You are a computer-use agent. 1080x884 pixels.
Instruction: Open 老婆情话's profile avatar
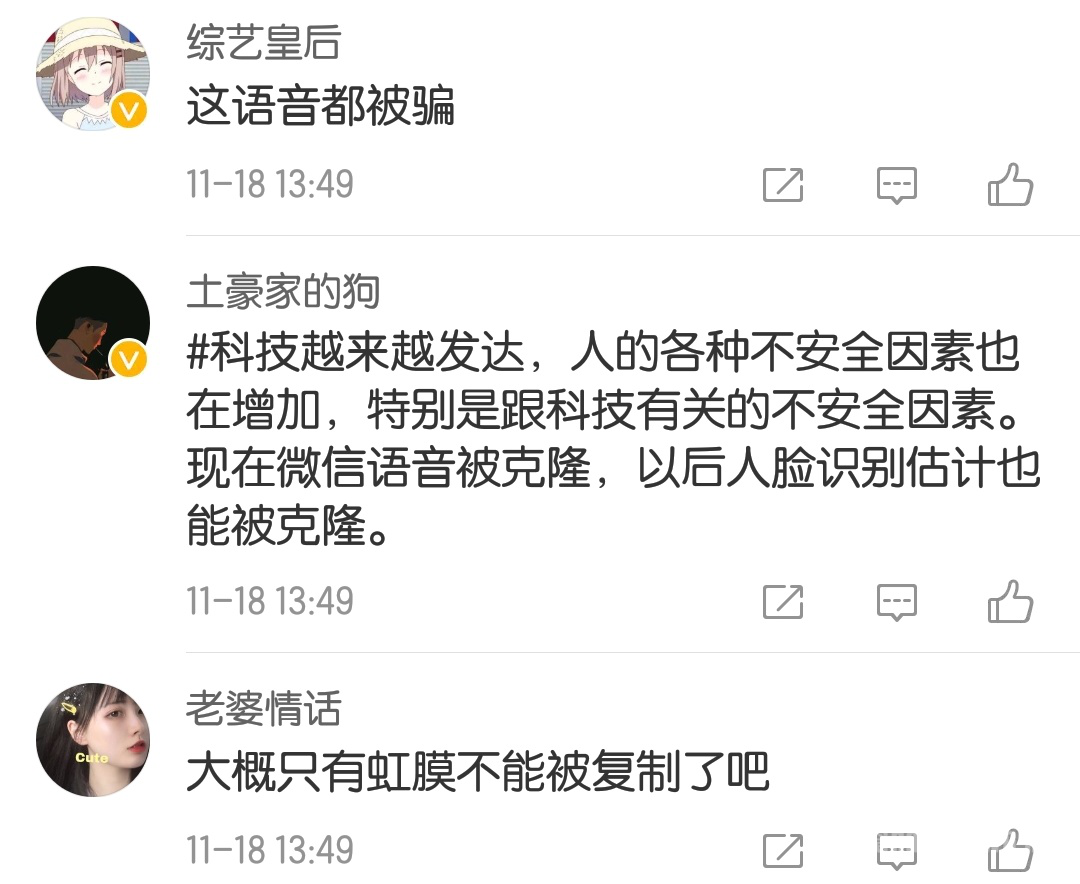click(x=93, y=740)
